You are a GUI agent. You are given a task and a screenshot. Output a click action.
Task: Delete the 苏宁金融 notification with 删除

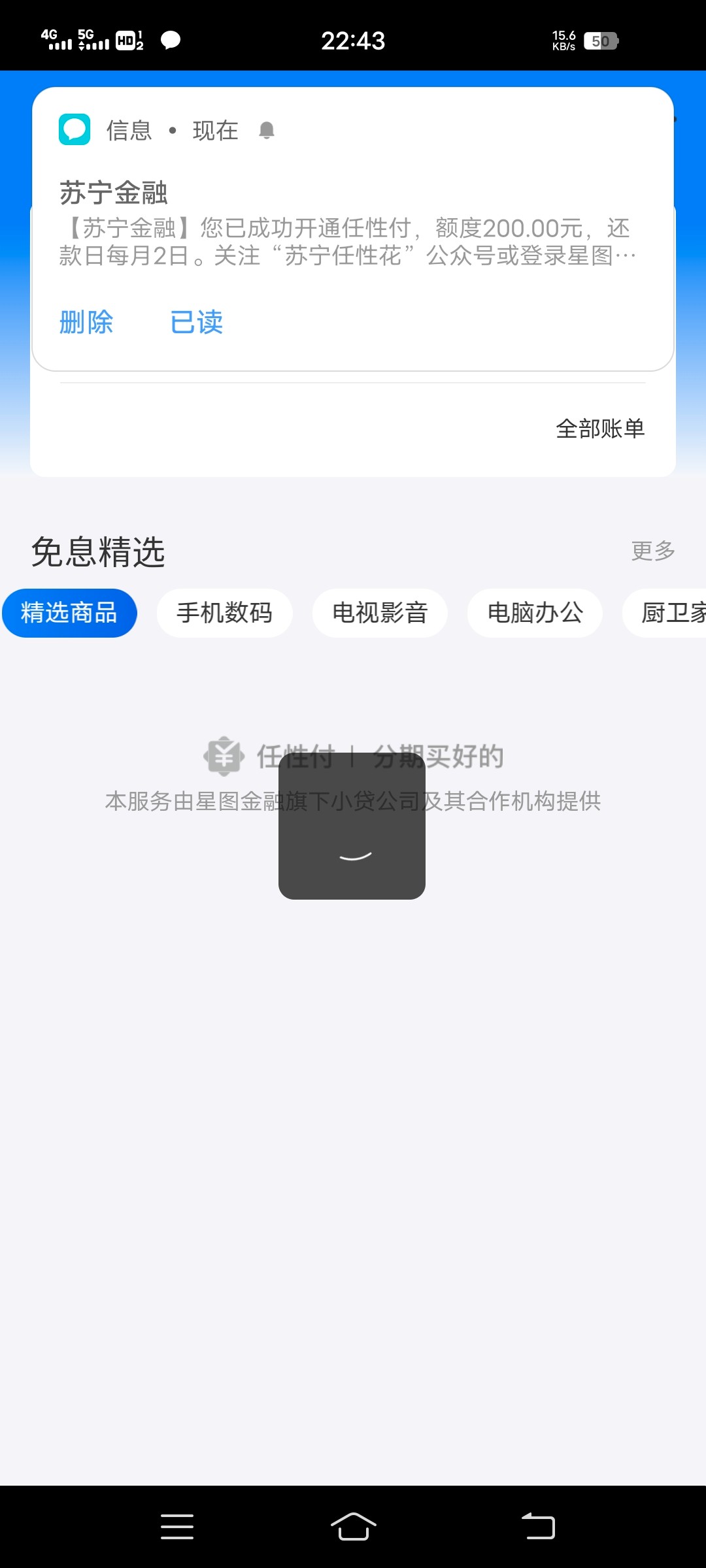(x=87, y=322)
